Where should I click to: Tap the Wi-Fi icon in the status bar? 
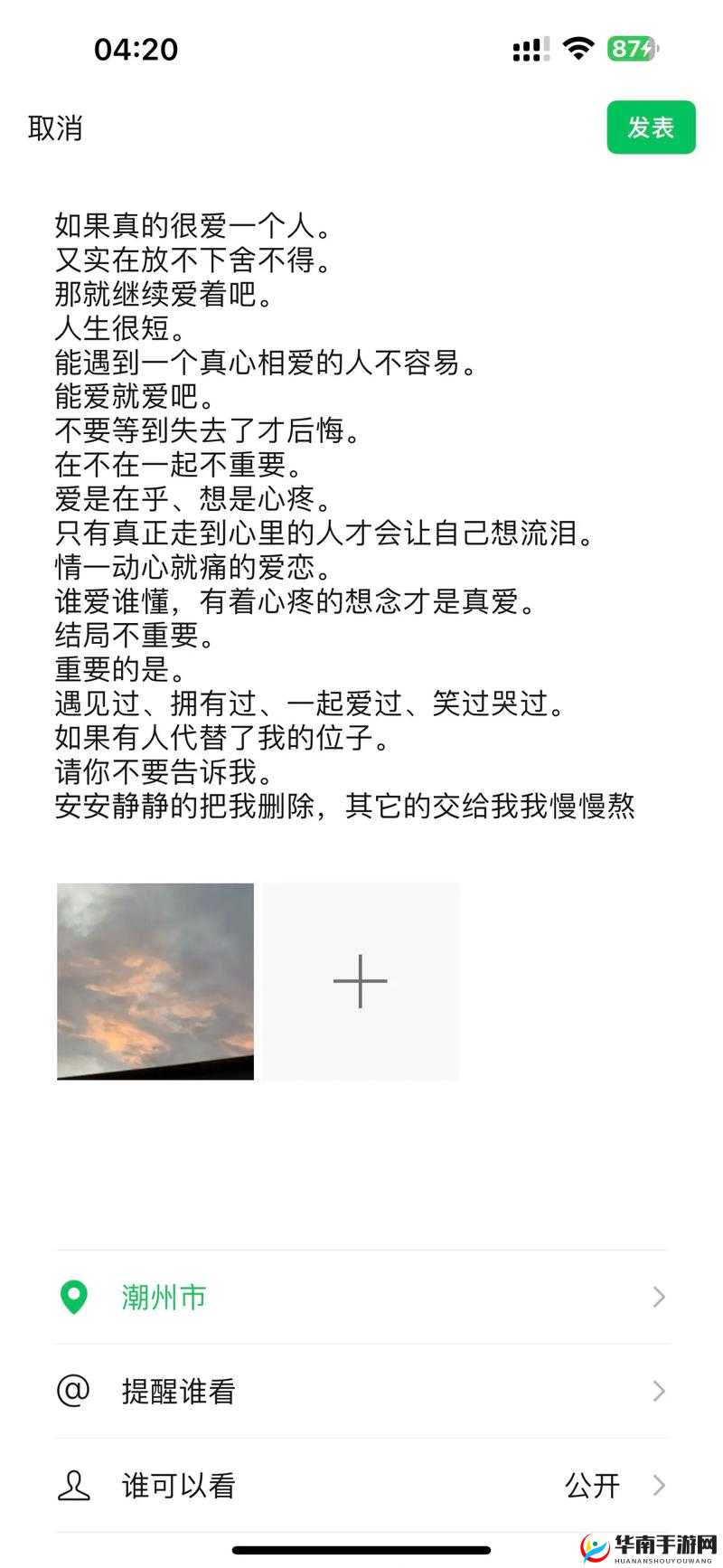pyautogui.click(x=578, y=47)
